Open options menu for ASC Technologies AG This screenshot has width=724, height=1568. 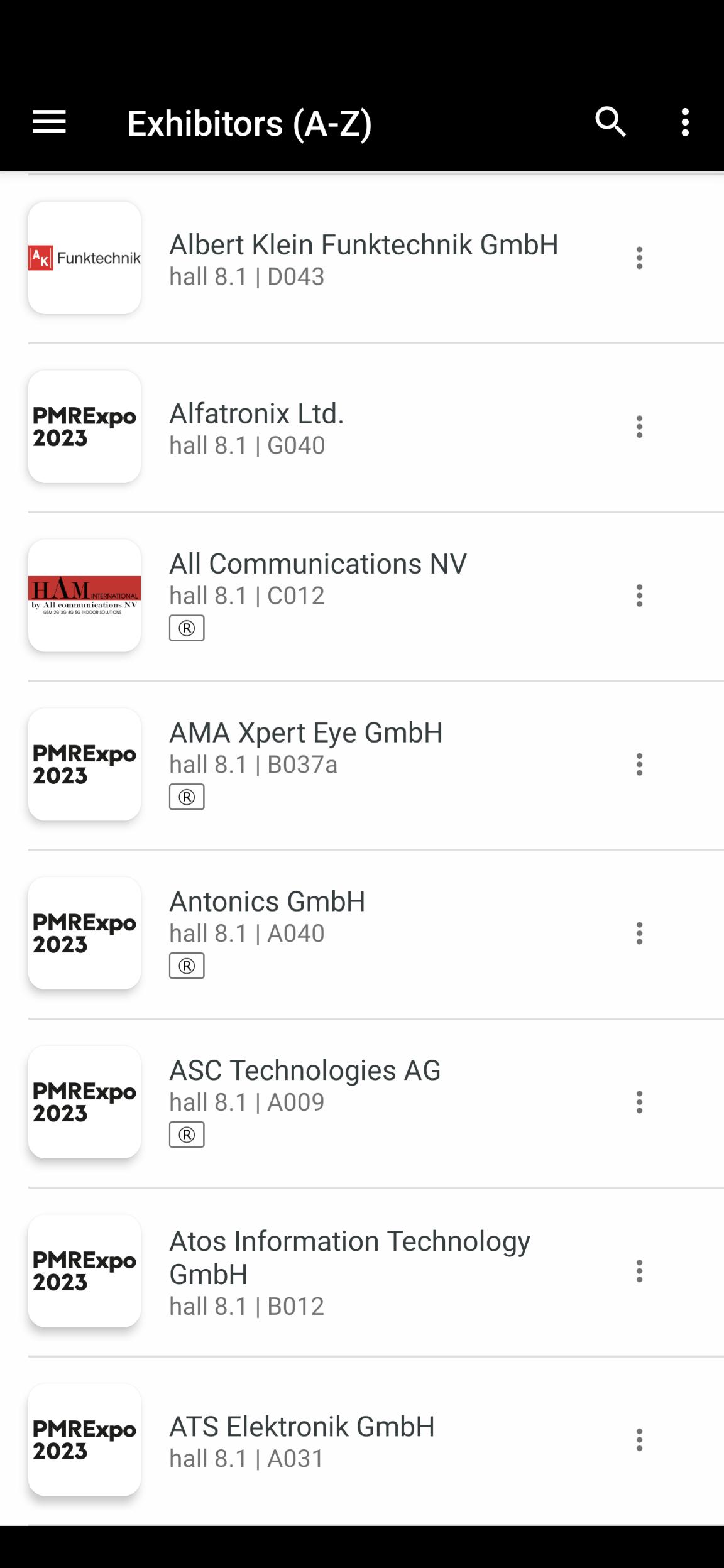[639, 1103]
